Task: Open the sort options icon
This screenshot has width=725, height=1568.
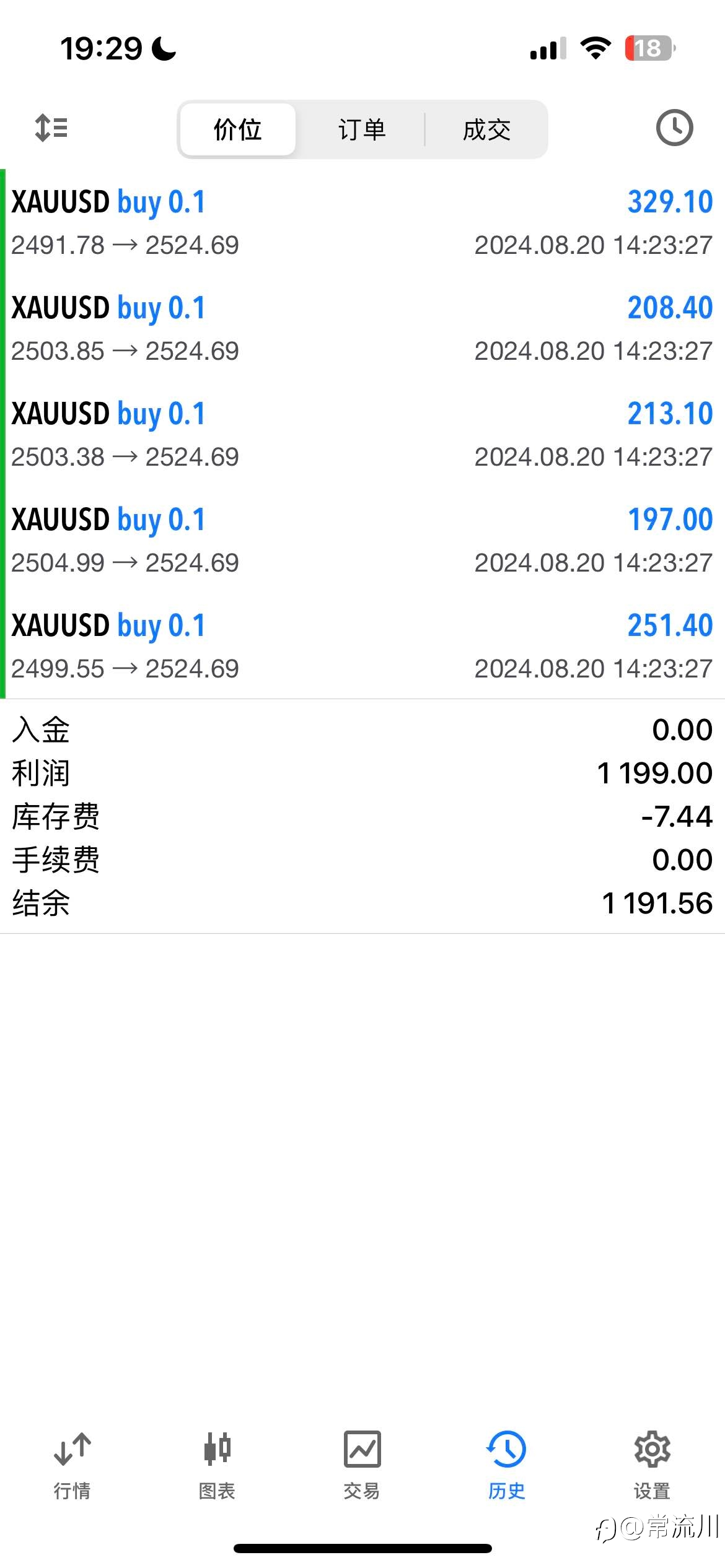Action: [x=51, y=128]
